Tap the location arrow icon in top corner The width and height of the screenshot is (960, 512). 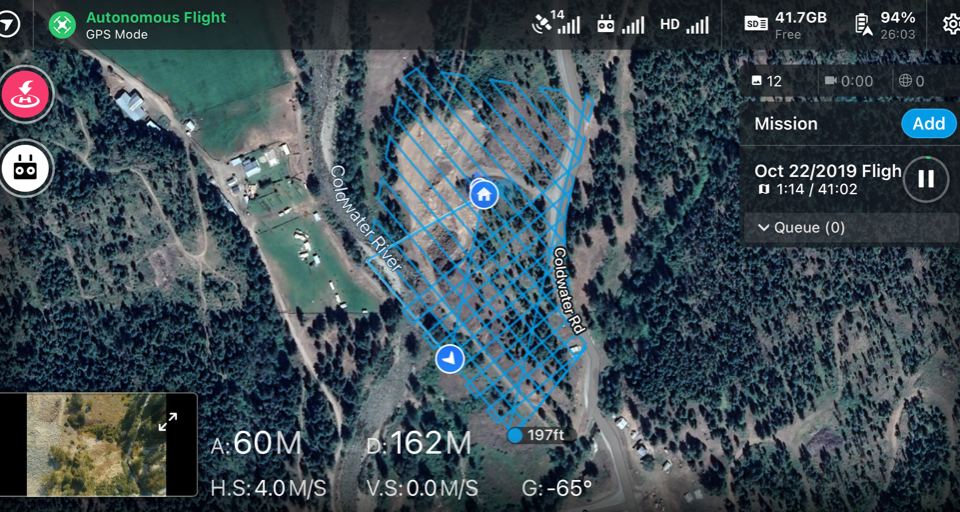(x=8, y=24)
